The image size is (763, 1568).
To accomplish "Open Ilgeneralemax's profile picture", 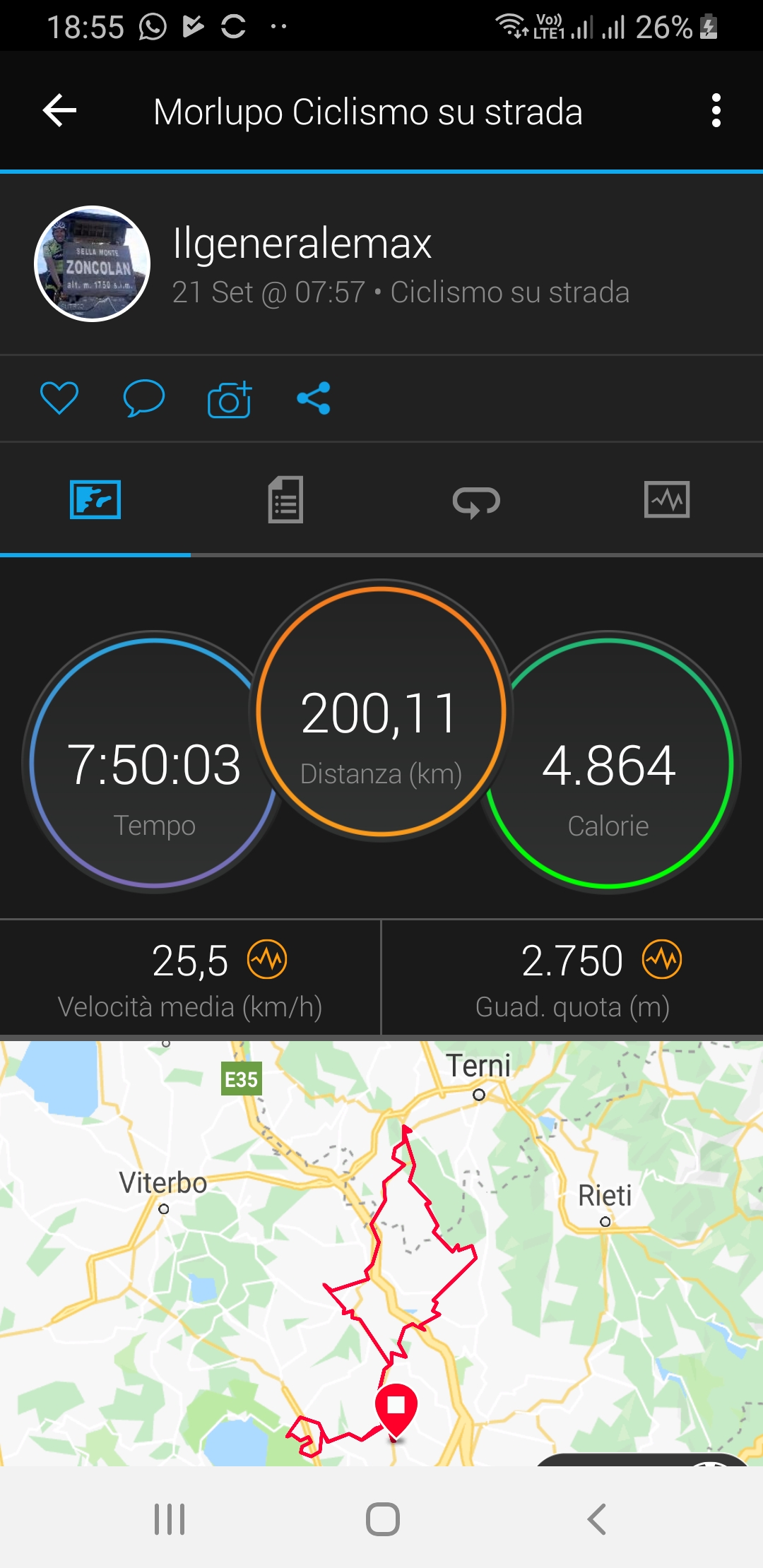I will 93,263.
